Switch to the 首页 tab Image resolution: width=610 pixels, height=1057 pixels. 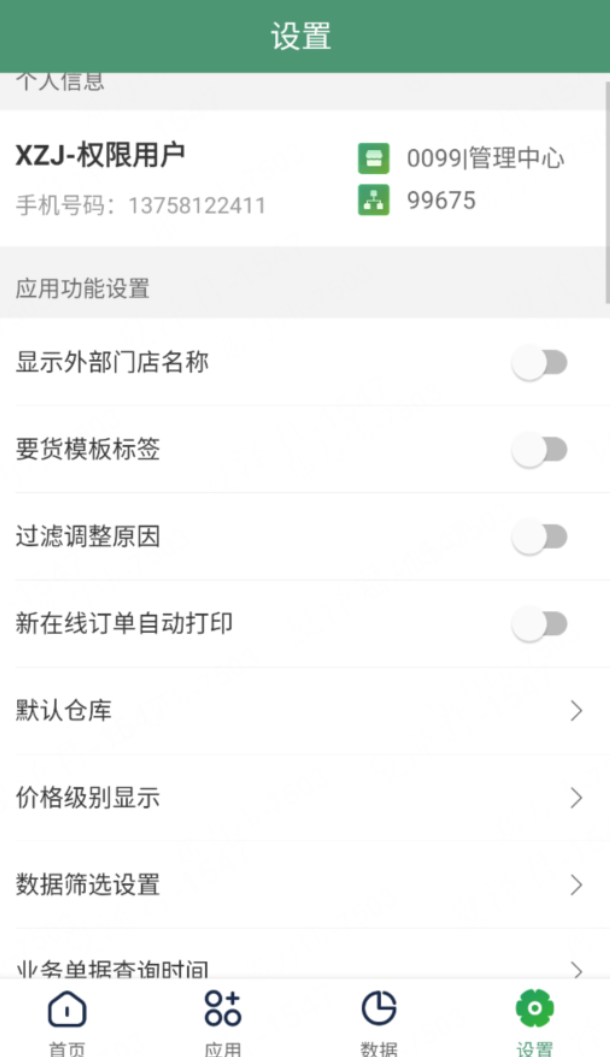click(x=67, y=1020)
